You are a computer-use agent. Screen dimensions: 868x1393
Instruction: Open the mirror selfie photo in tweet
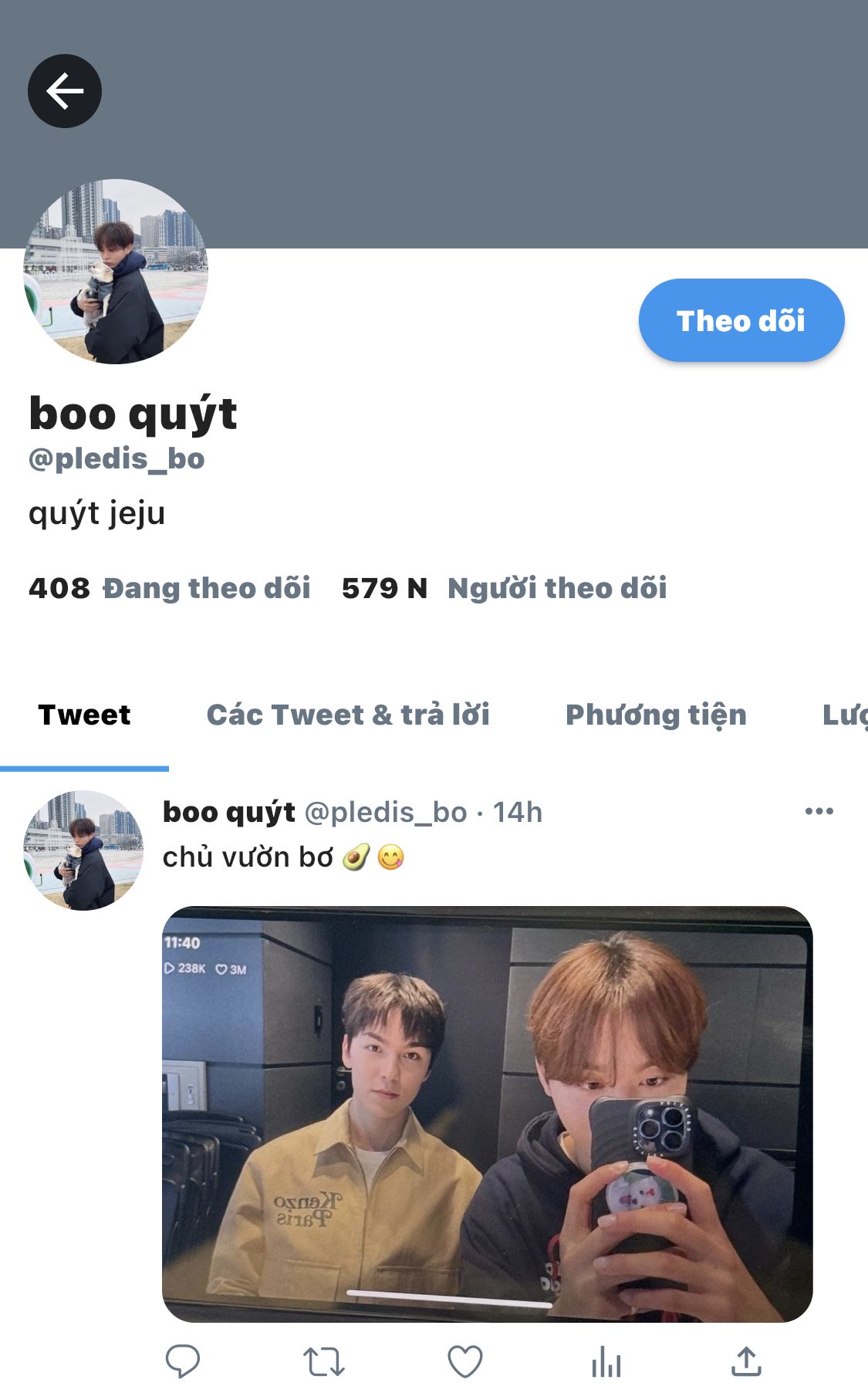[x=488, y=1114]
